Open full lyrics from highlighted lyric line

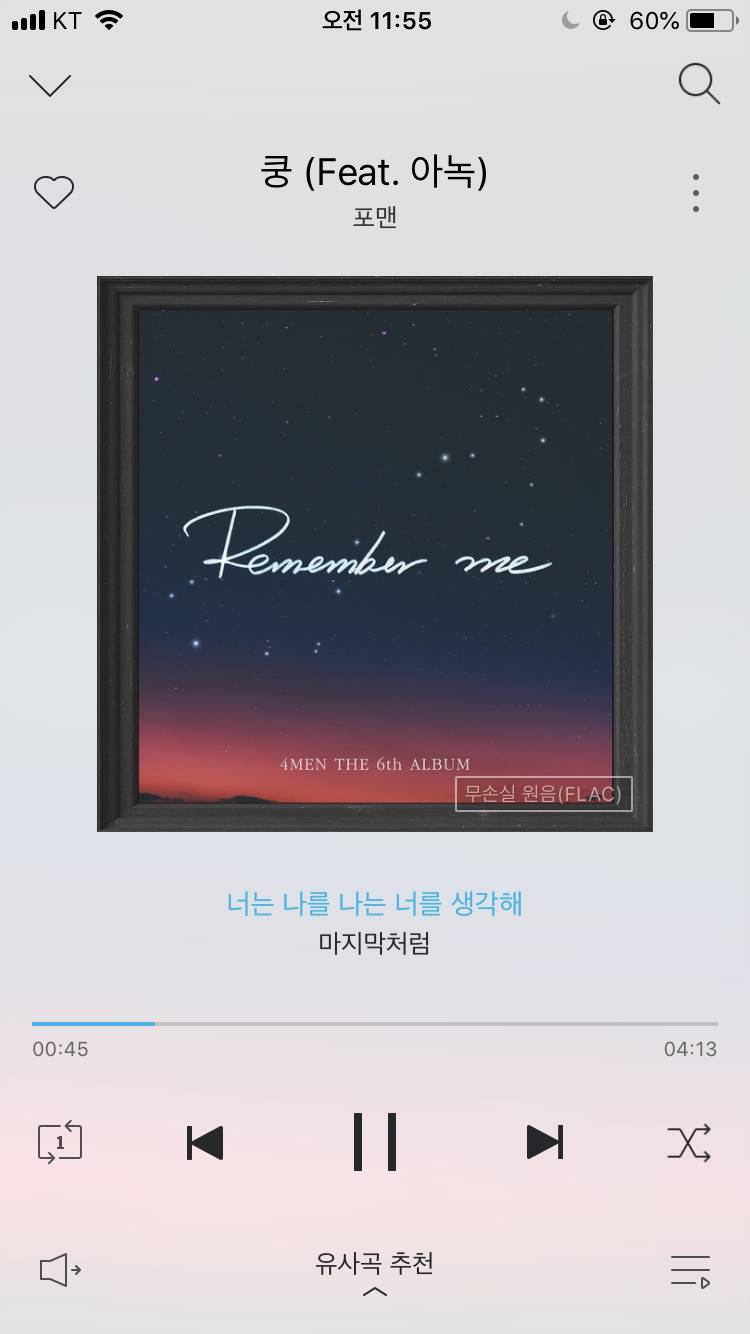tap(375, 904)
